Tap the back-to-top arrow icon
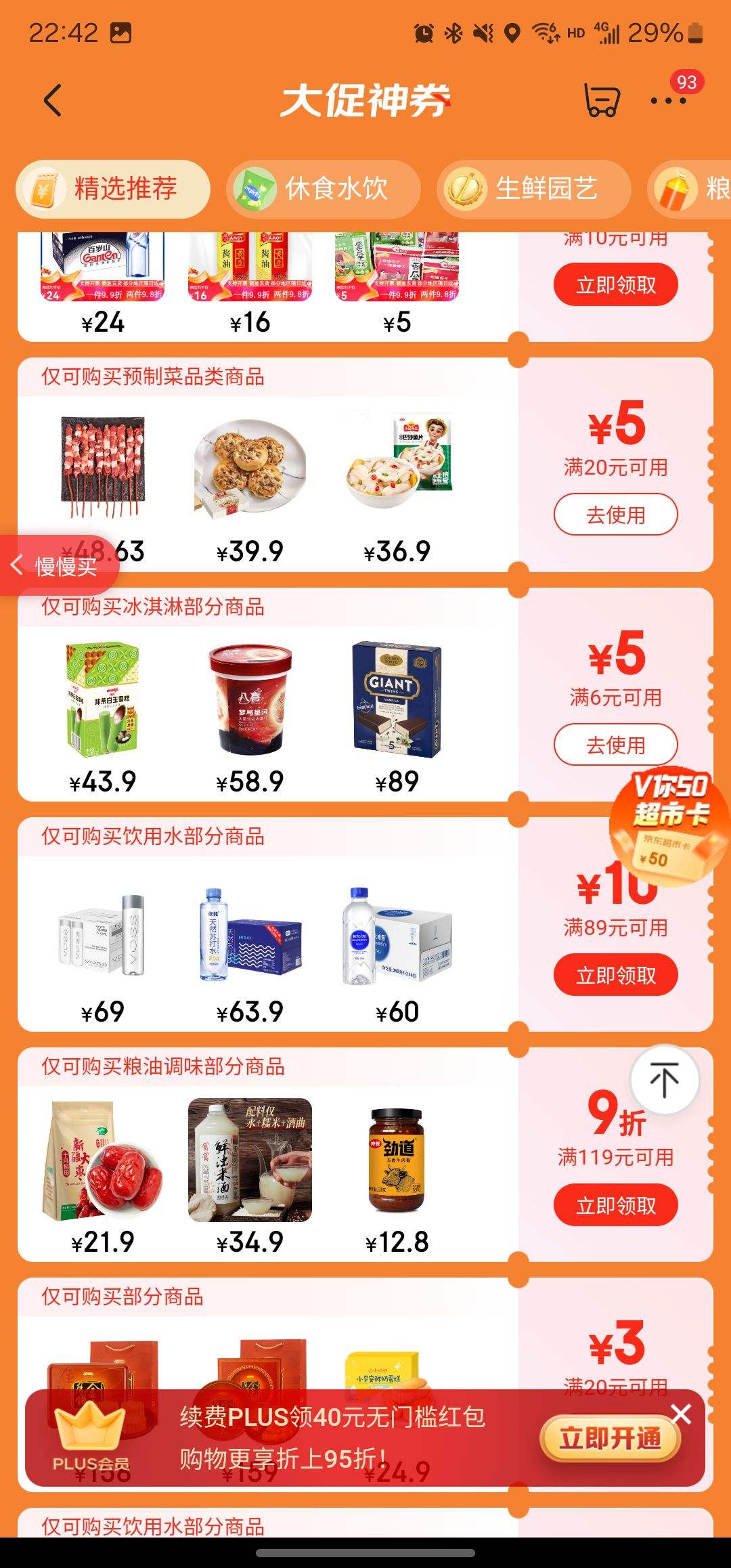The height and width of the screenshot is (1568, 731). tap(666, 1079)
